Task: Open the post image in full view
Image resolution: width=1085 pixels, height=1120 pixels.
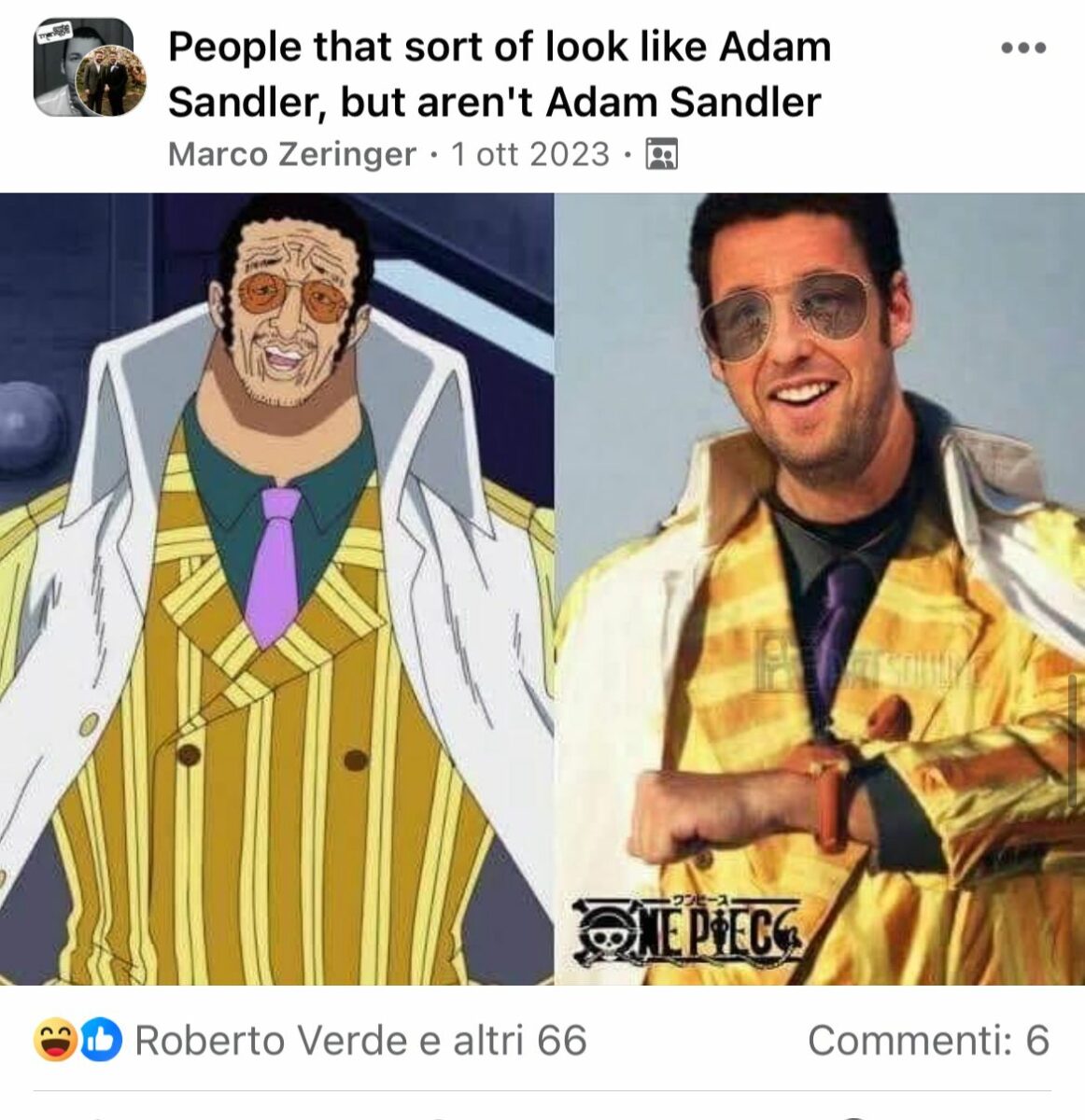Action: [542, 588]
